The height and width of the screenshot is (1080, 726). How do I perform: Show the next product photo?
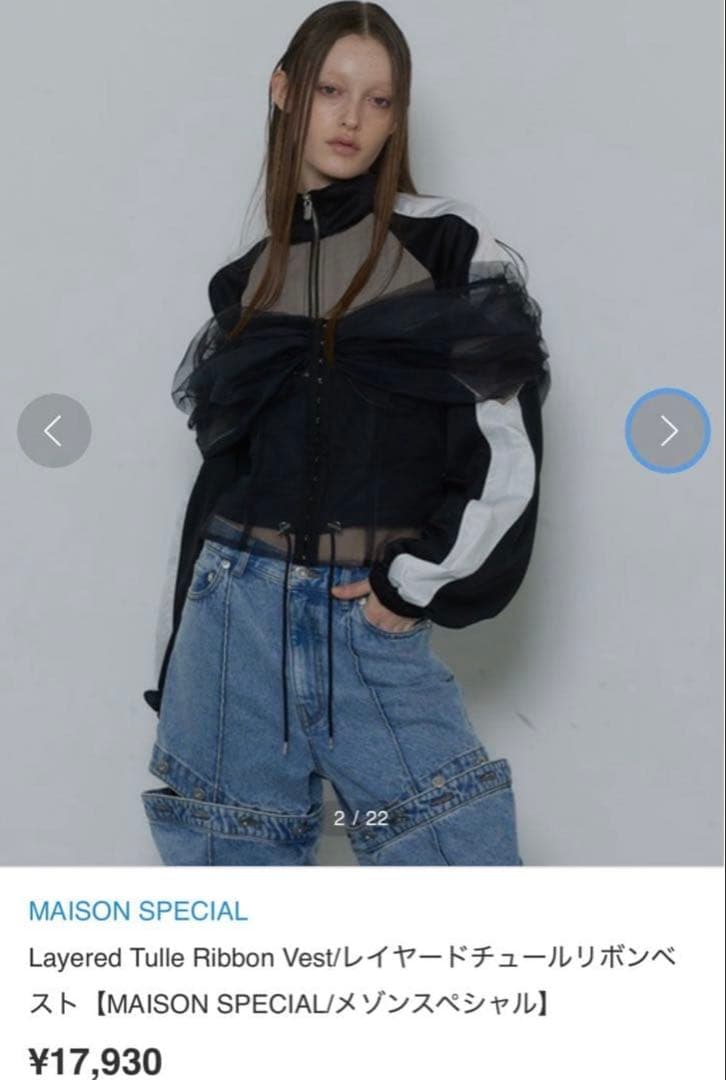[668, 431]
